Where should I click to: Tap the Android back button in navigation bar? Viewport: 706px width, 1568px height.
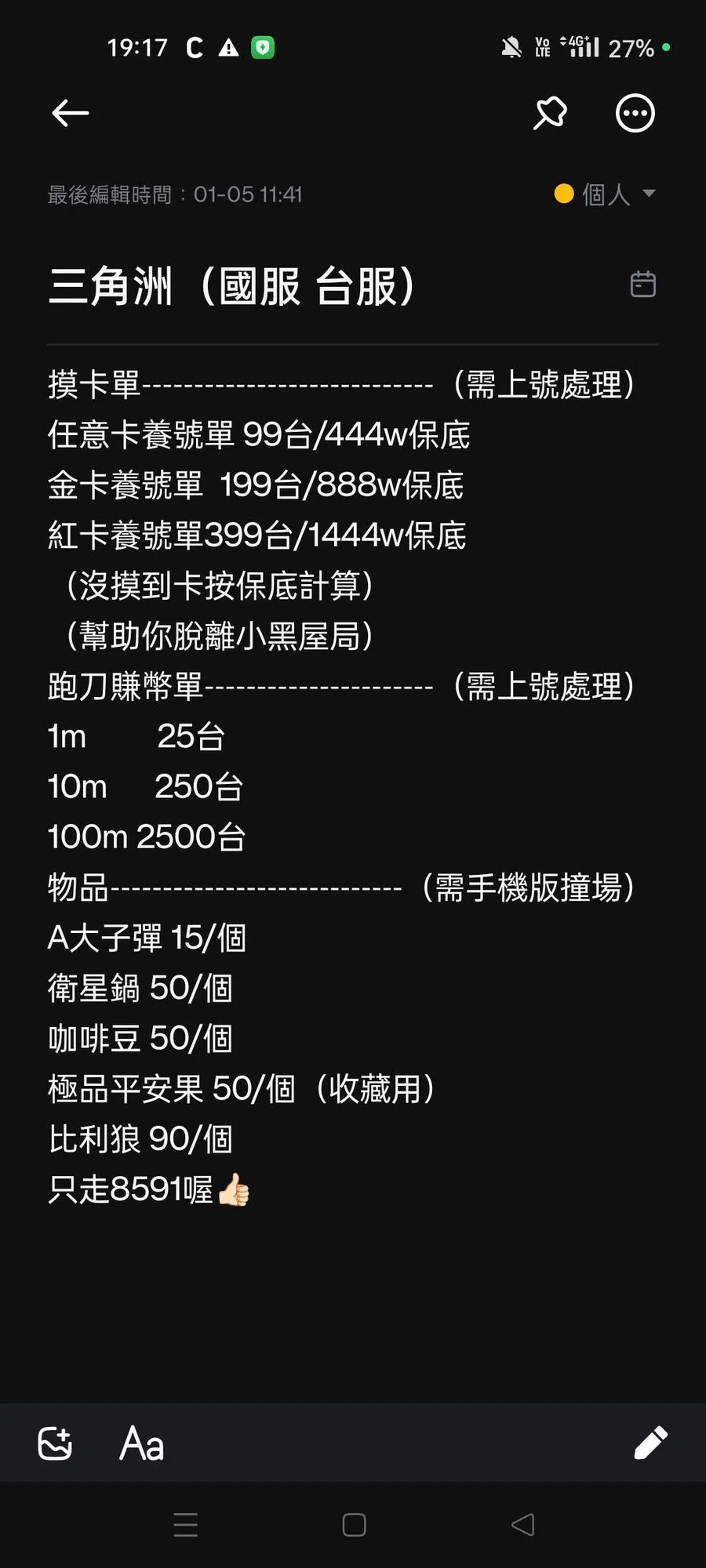pos(522,1524)
